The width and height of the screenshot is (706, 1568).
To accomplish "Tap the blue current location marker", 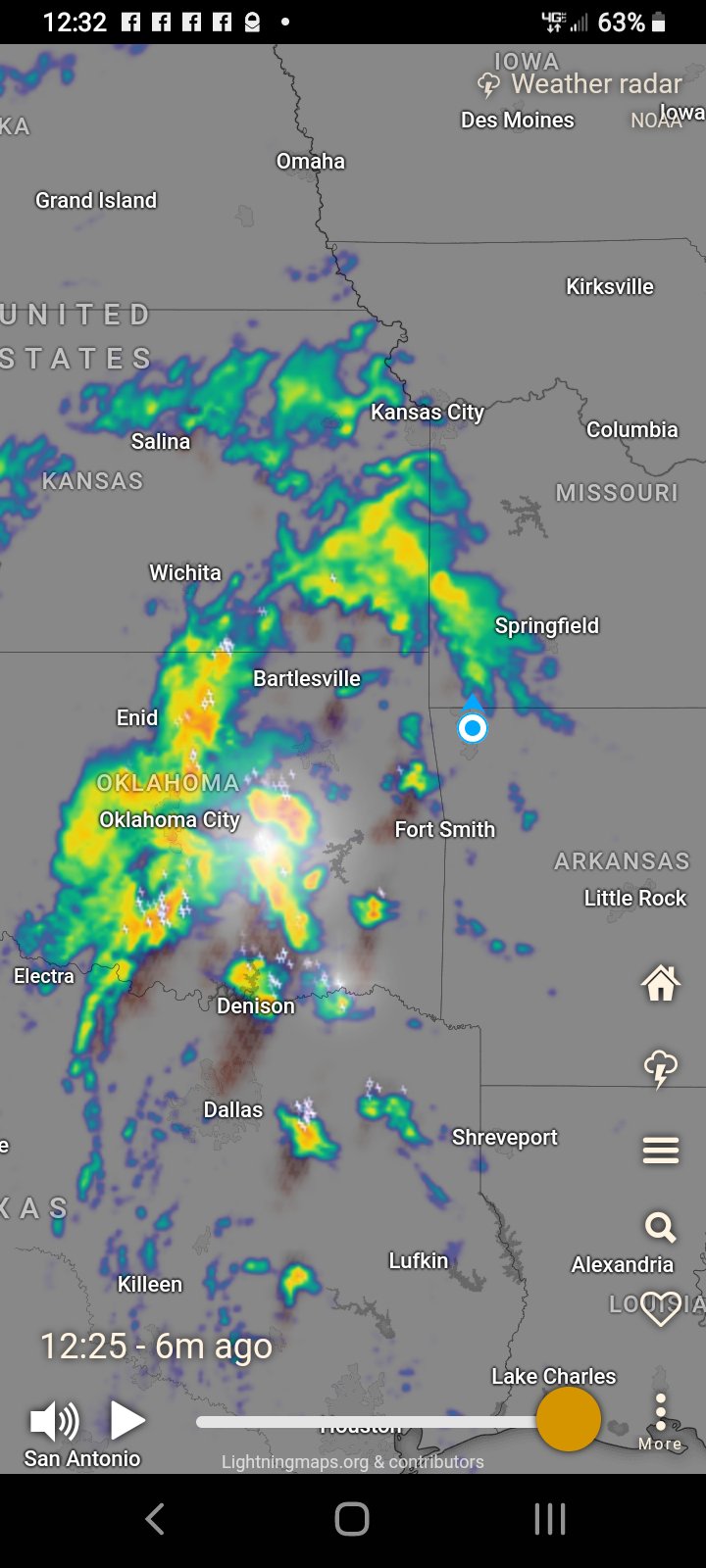I will [x=473, y=728].
